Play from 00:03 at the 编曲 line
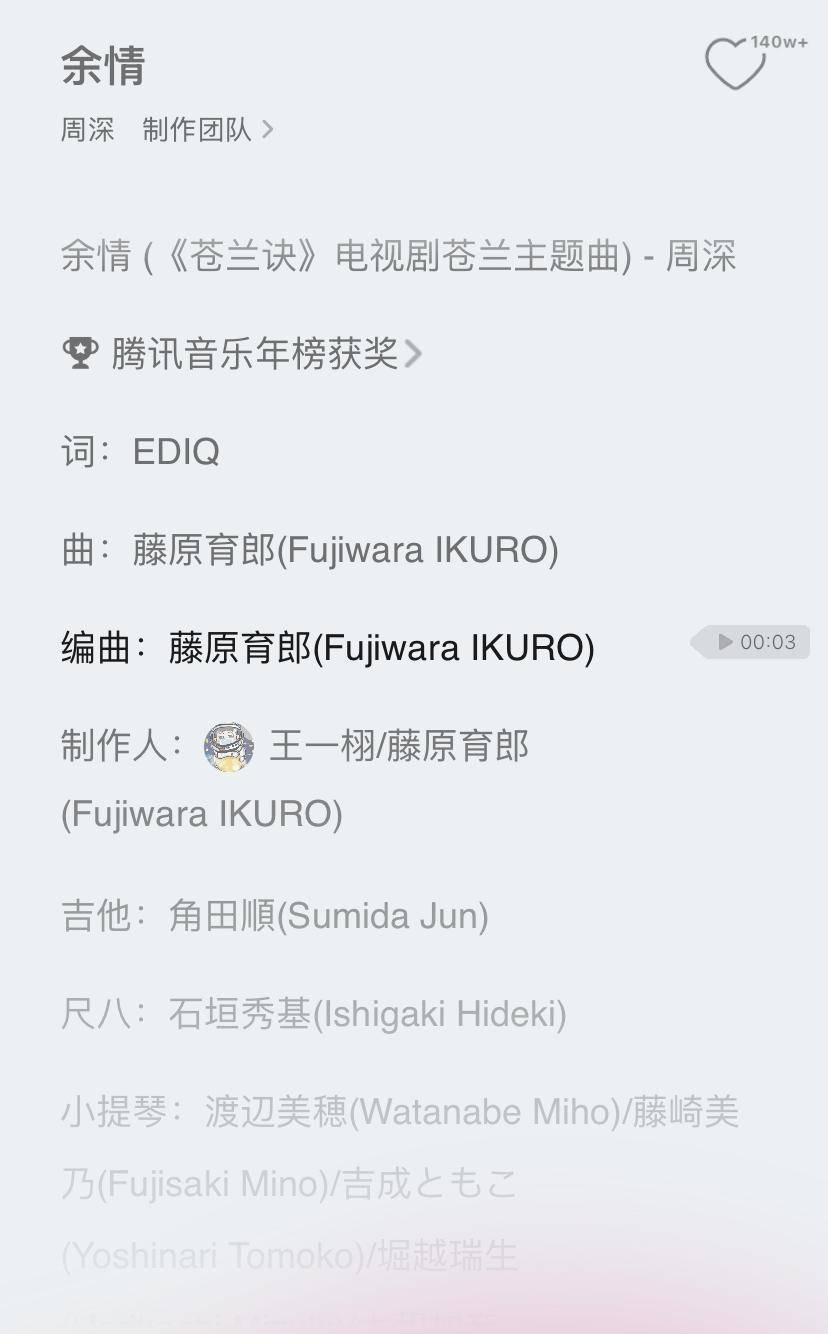This screenshot has height=1334, width=828. click(750, 642)
